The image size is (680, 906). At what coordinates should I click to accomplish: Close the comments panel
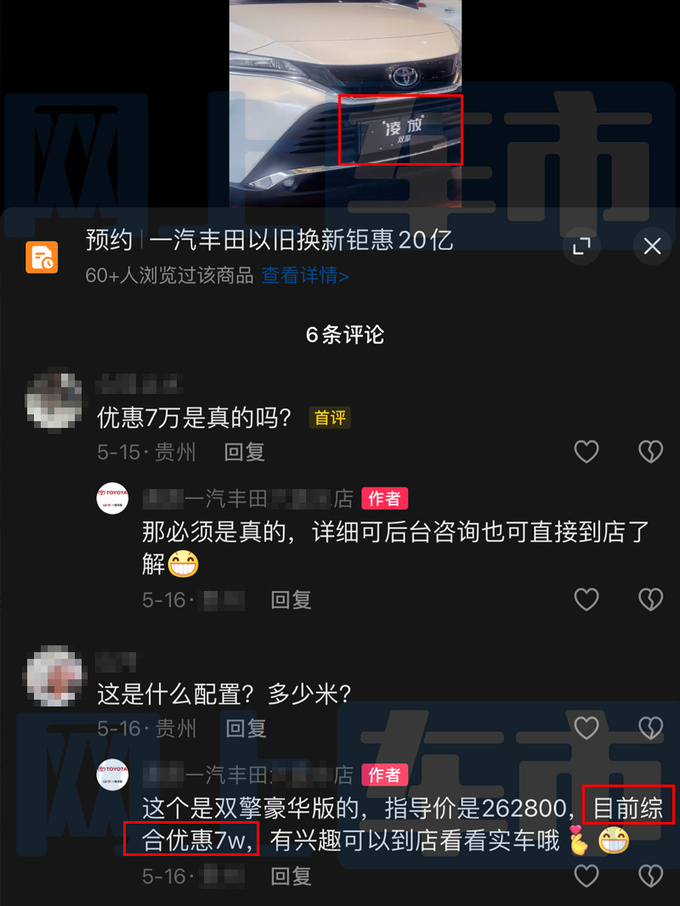652,246
